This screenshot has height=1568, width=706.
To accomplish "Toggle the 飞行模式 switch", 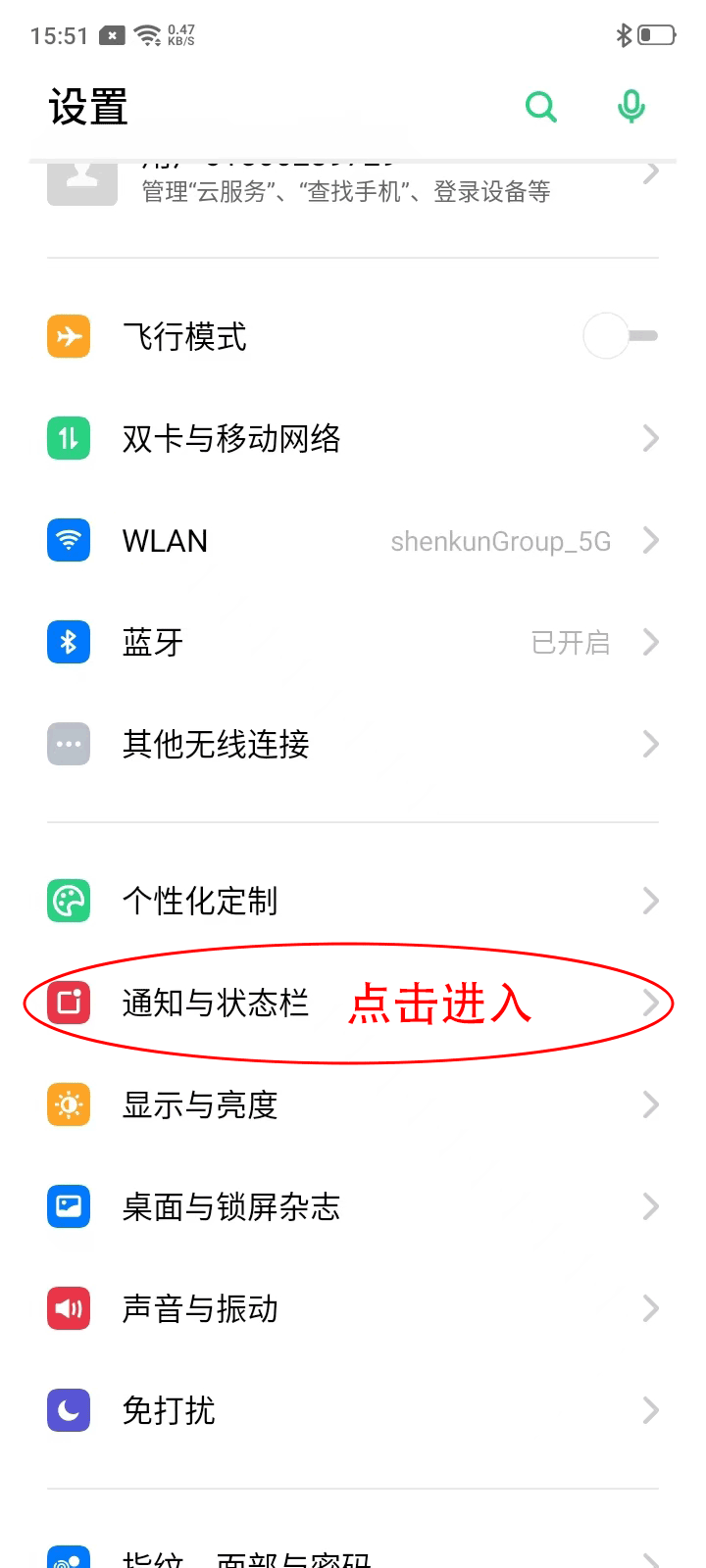I will (620, 336).
